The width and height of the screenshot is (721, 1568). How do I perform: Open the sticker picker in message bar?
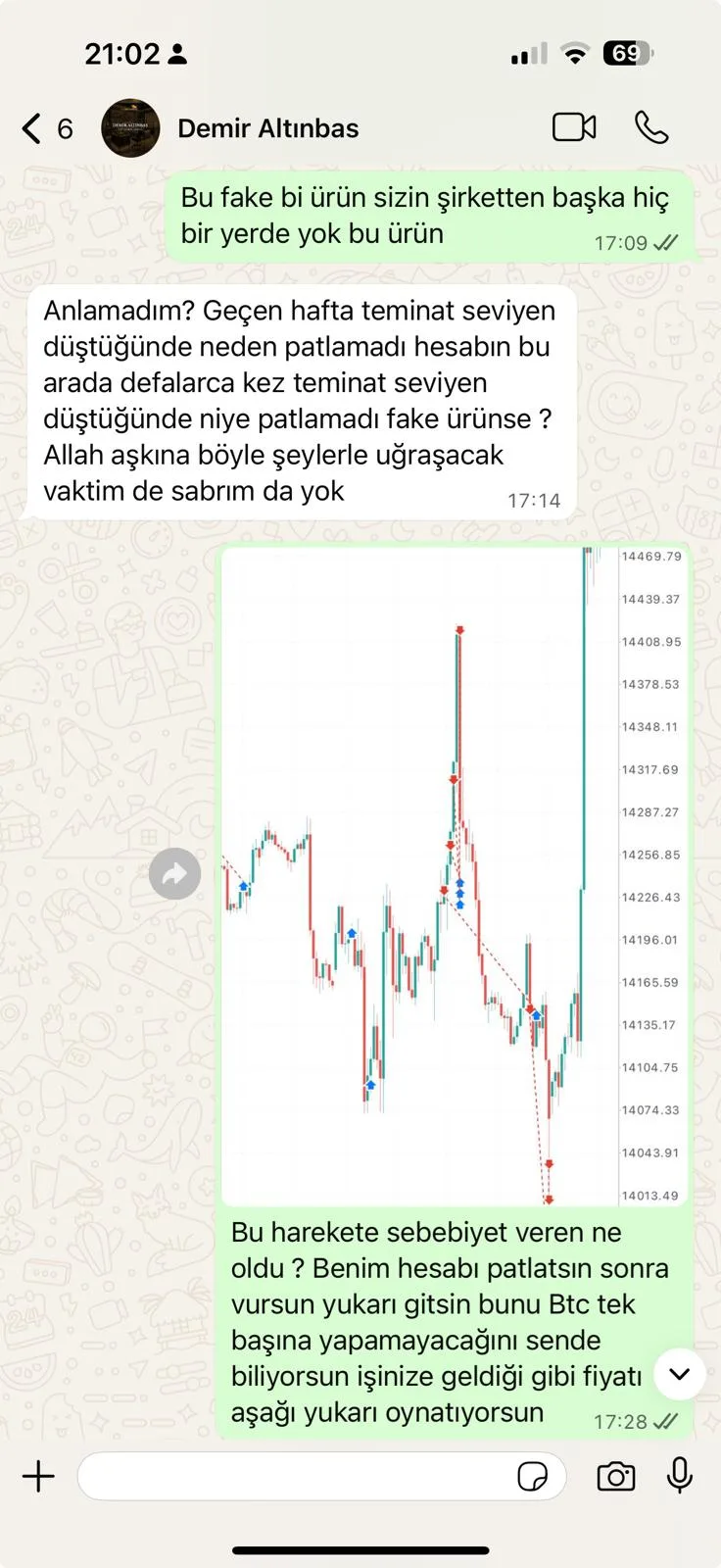534,1476
